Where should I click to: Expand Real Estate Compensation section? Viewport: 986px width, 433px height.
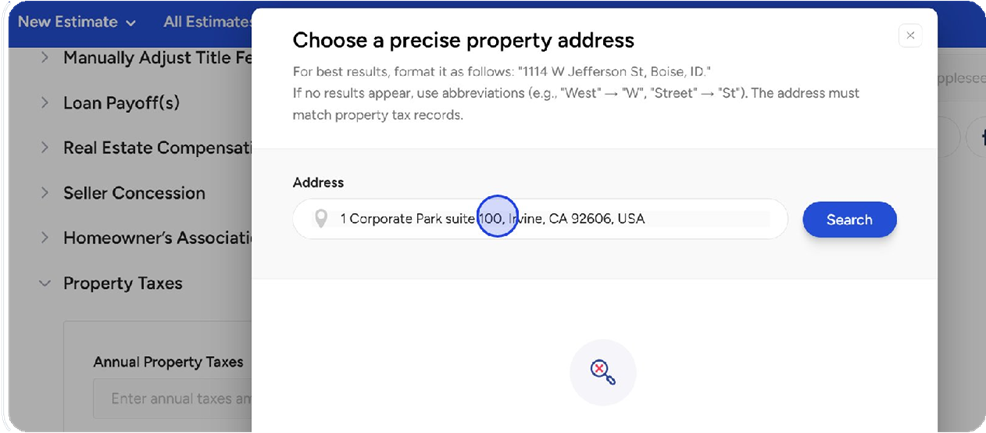(150, 148)
